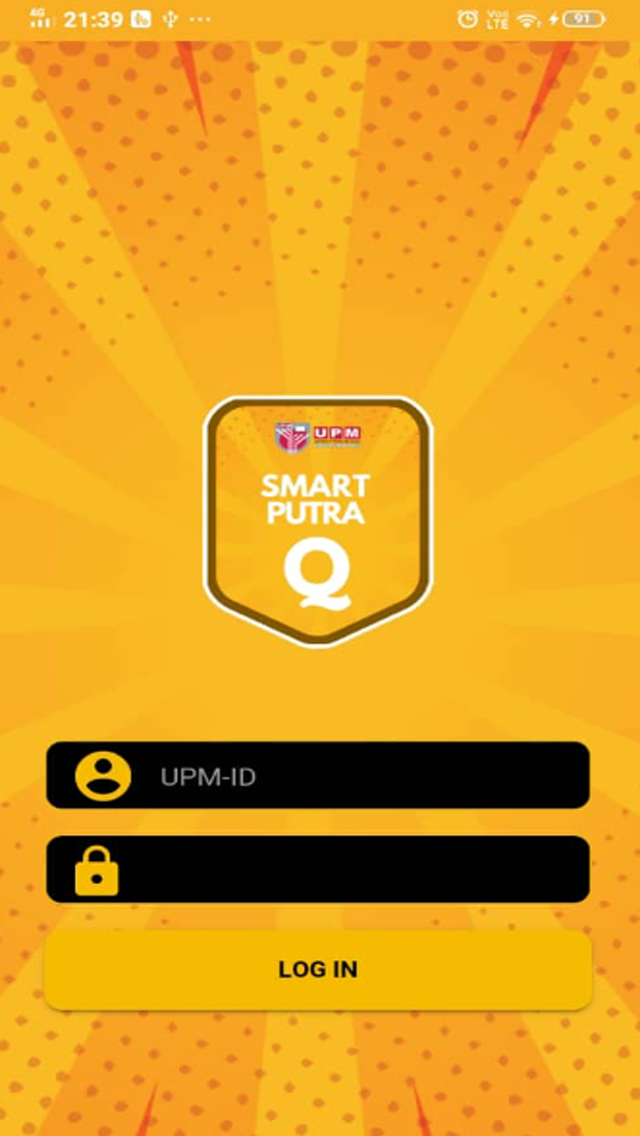Focus the password field with lock icon
Image resolution: width=640 pixels, height=1136 pixels.
pyautogui.click(x=317, y=869)
